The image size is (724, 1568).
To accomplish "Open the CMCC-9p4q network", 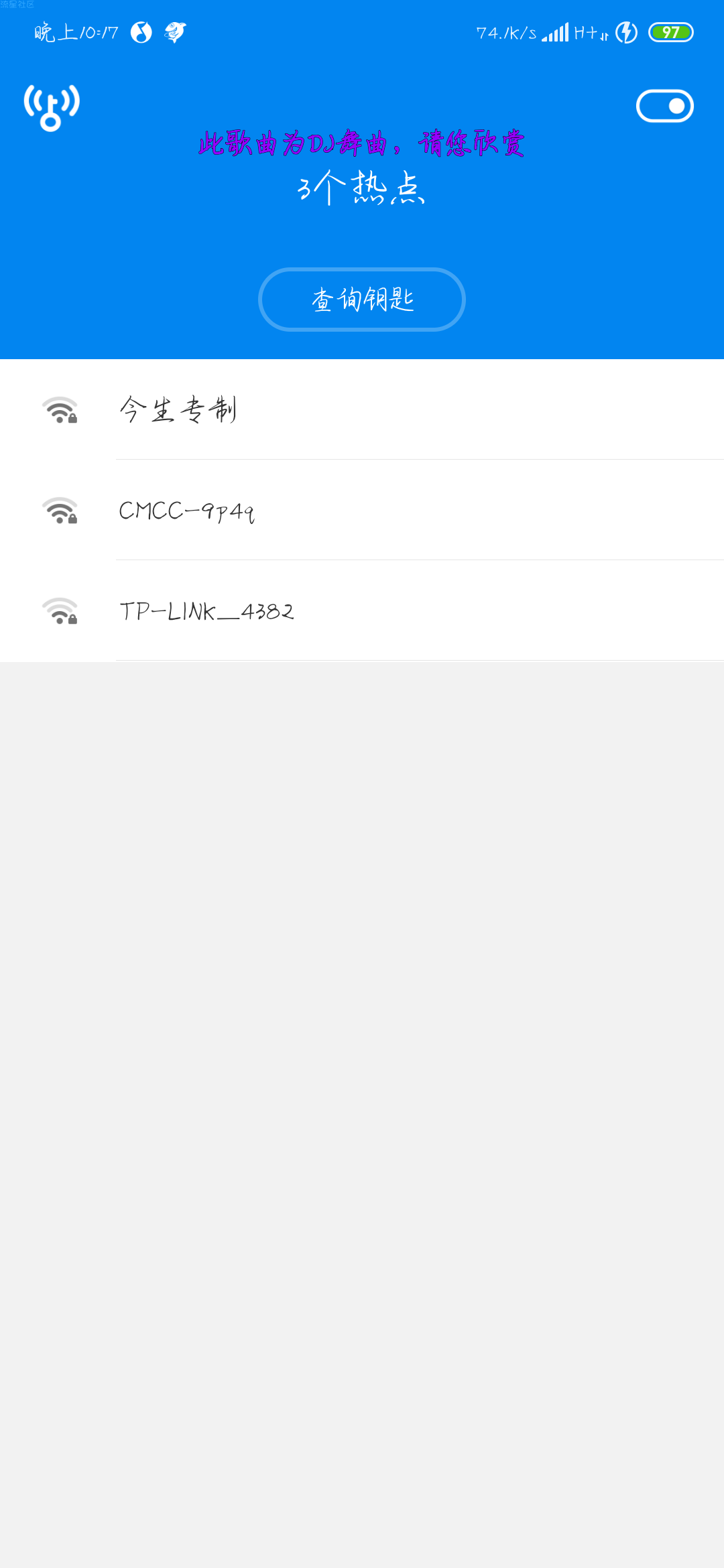I will coord(362,510).
